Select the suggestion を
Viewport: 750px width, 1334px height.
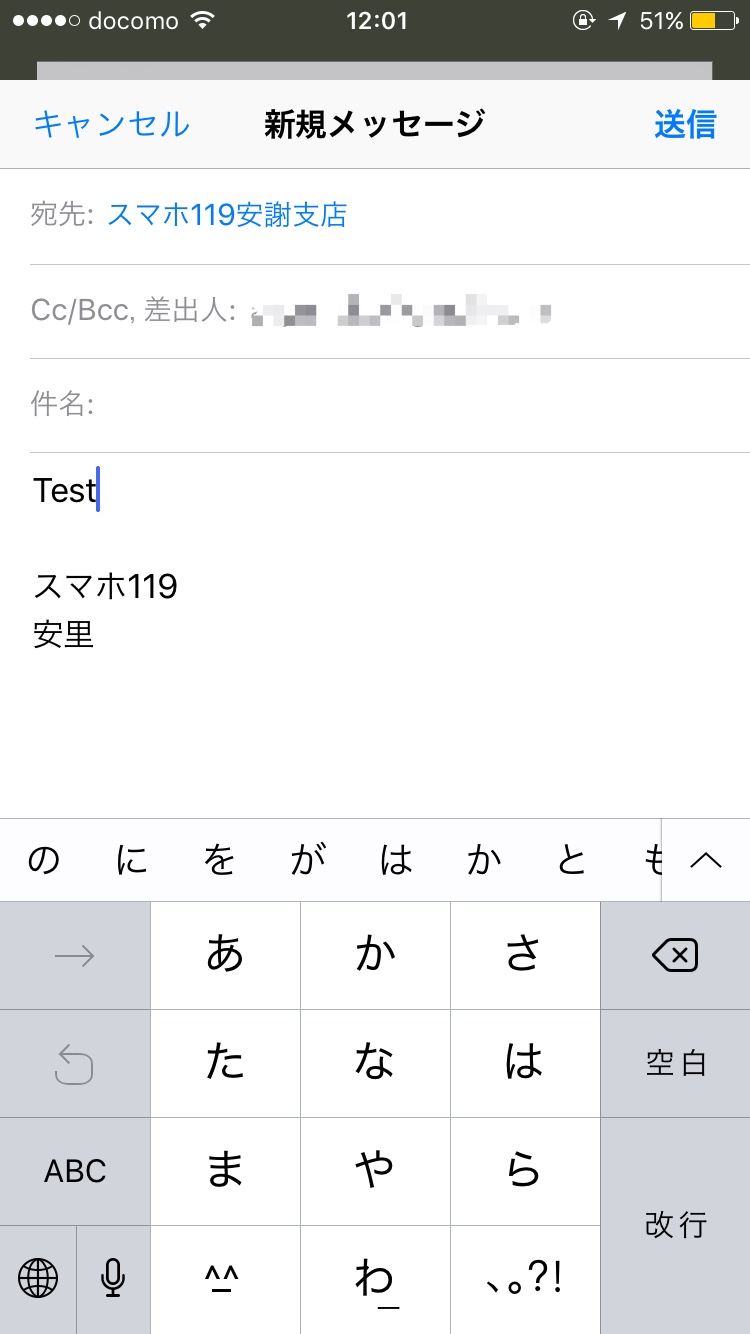click(x=219, y=860)
